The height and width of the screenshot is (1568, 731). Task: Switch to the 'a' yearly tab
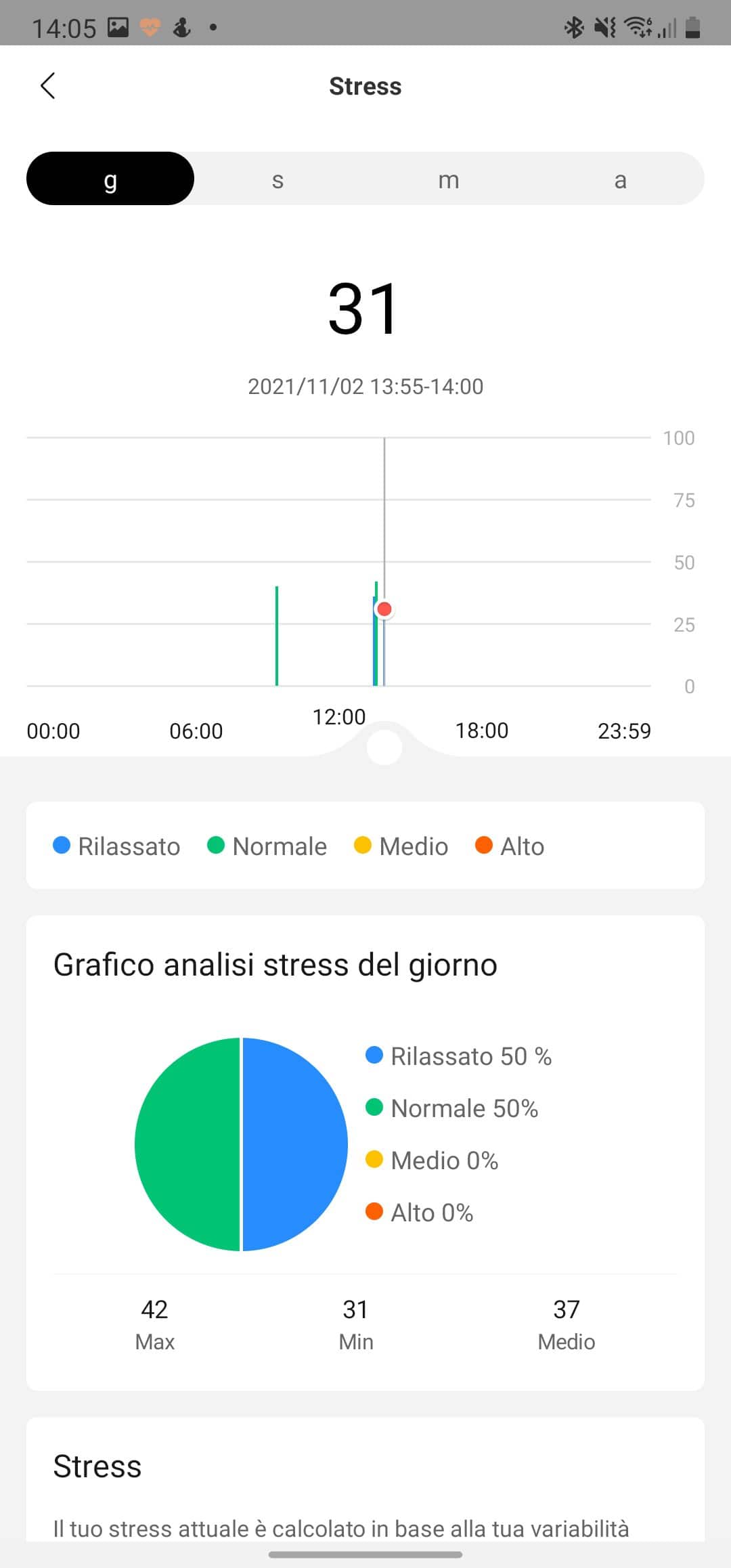click(620, 179)
